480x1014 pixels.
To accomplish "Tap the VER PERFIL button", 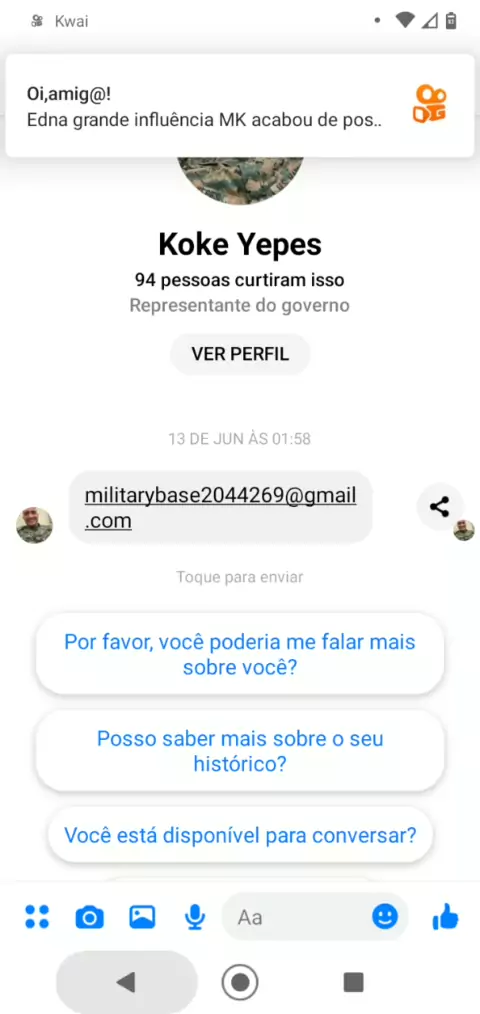I will click(240, 354).
